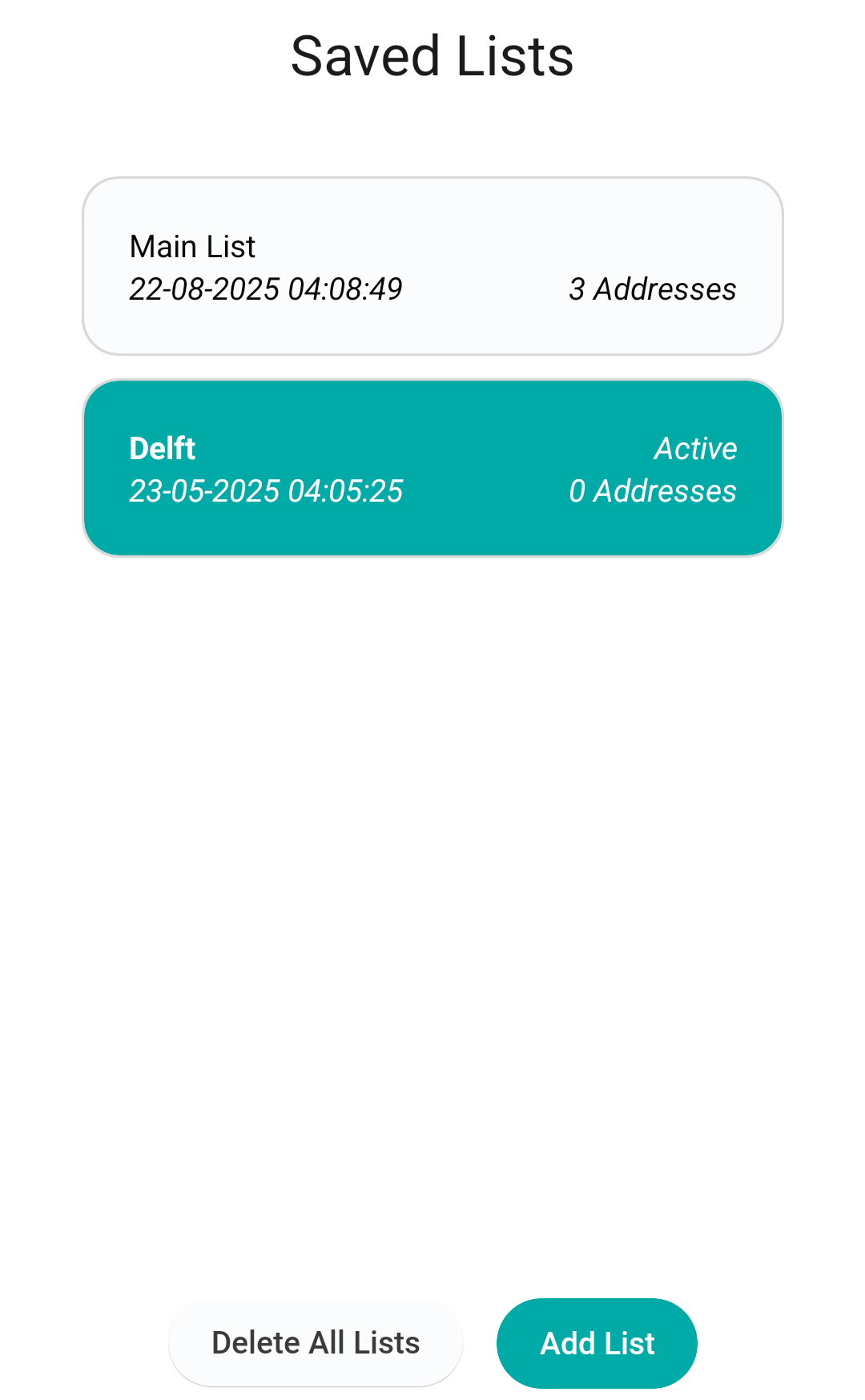865x1400 pixels.
Task: Click the empty space below the lists
Action: pyautogui.click(x=432, y=882)
